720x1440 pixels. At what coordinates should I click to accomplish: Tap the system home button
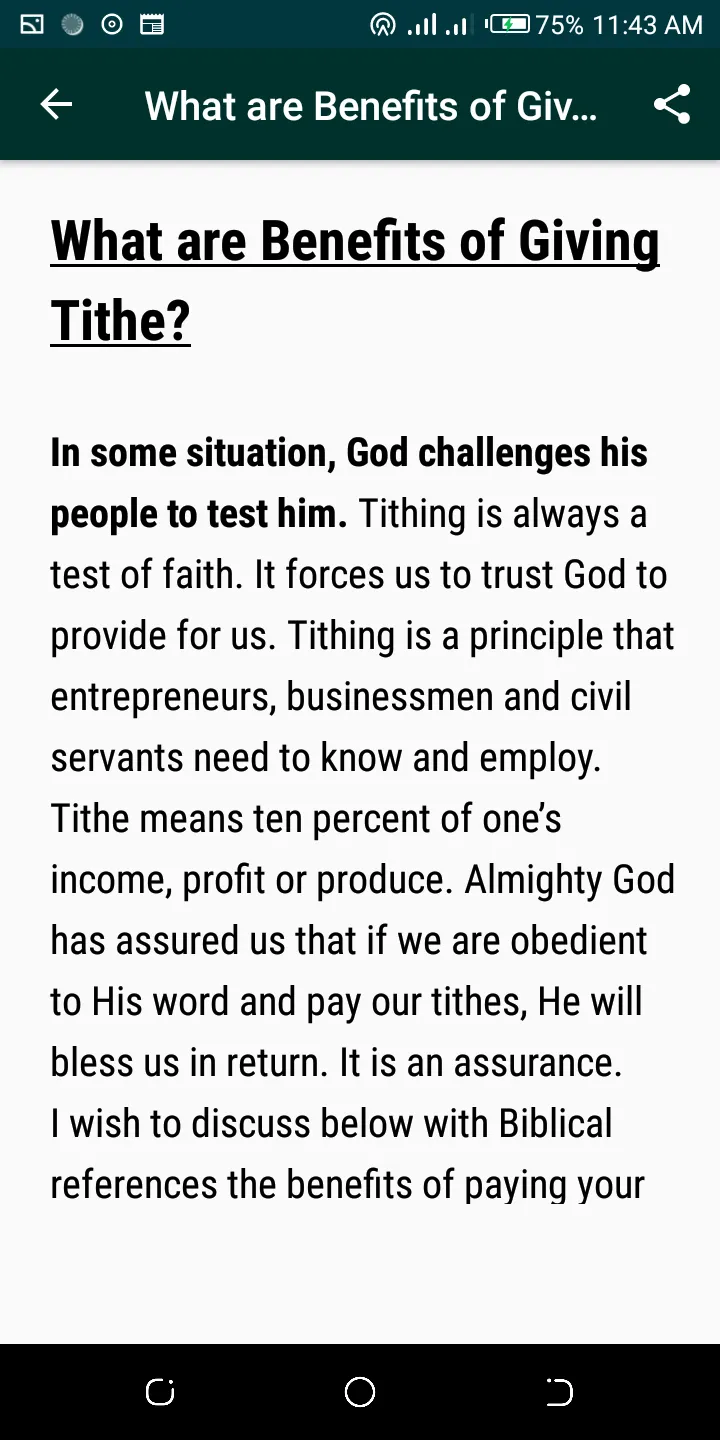(x=360, y=1392)
